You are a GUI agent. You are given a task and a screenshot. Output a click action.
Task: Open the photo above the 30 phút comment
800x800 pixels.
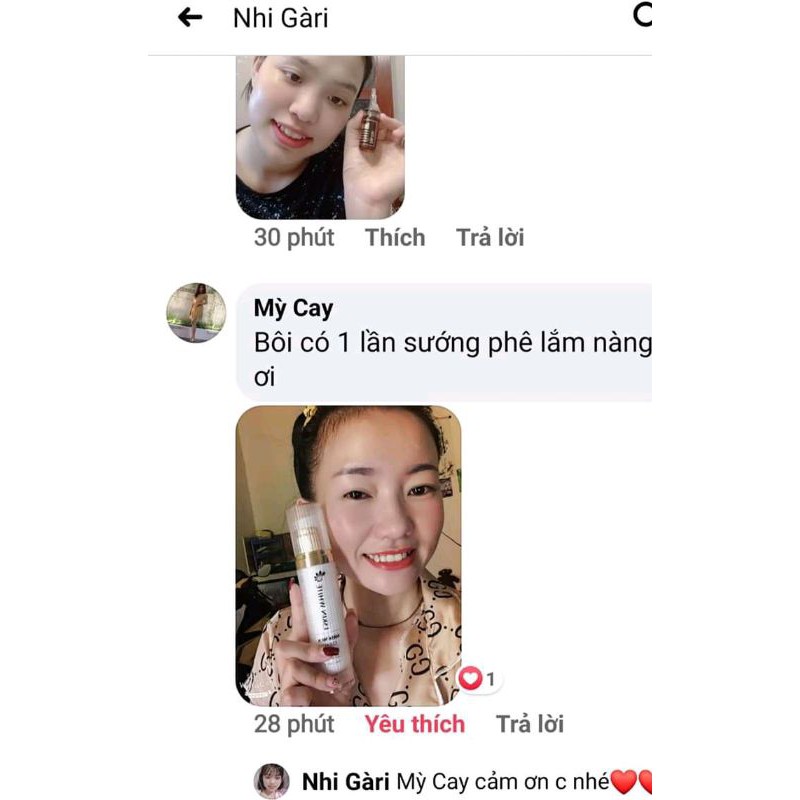point(320,137)
